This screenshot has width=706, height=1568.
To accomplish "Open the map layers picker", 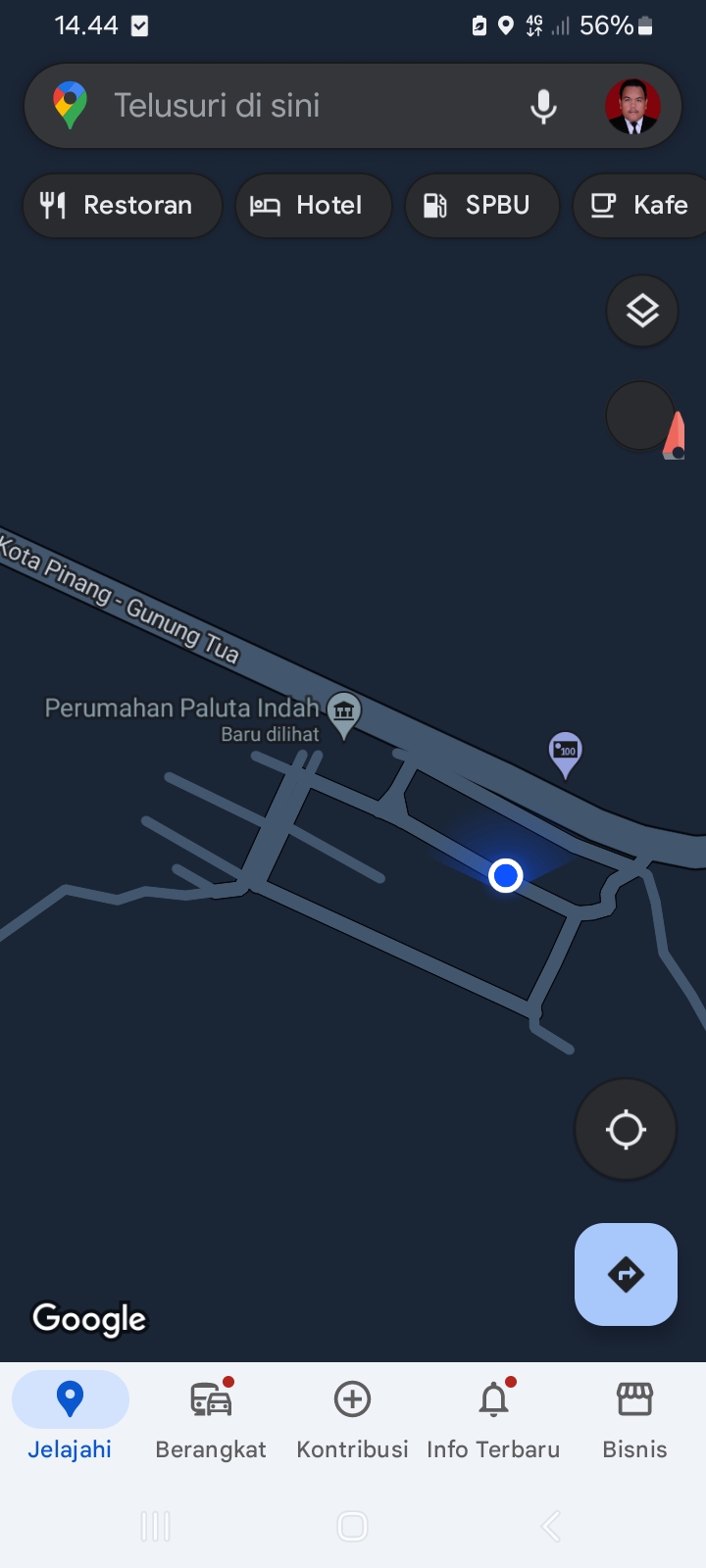I will click(641, 311).
